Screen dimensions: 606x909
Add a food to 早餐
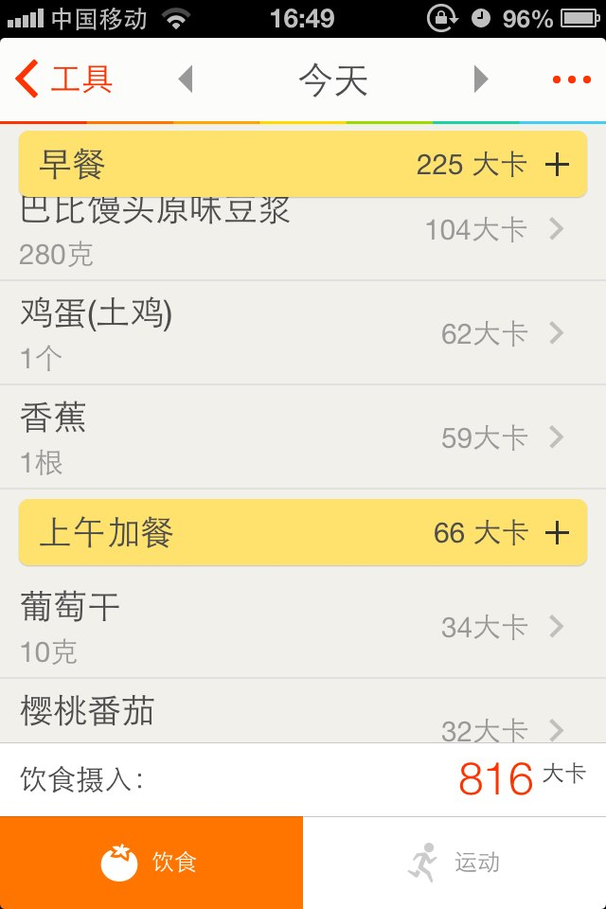pos(556,165)
